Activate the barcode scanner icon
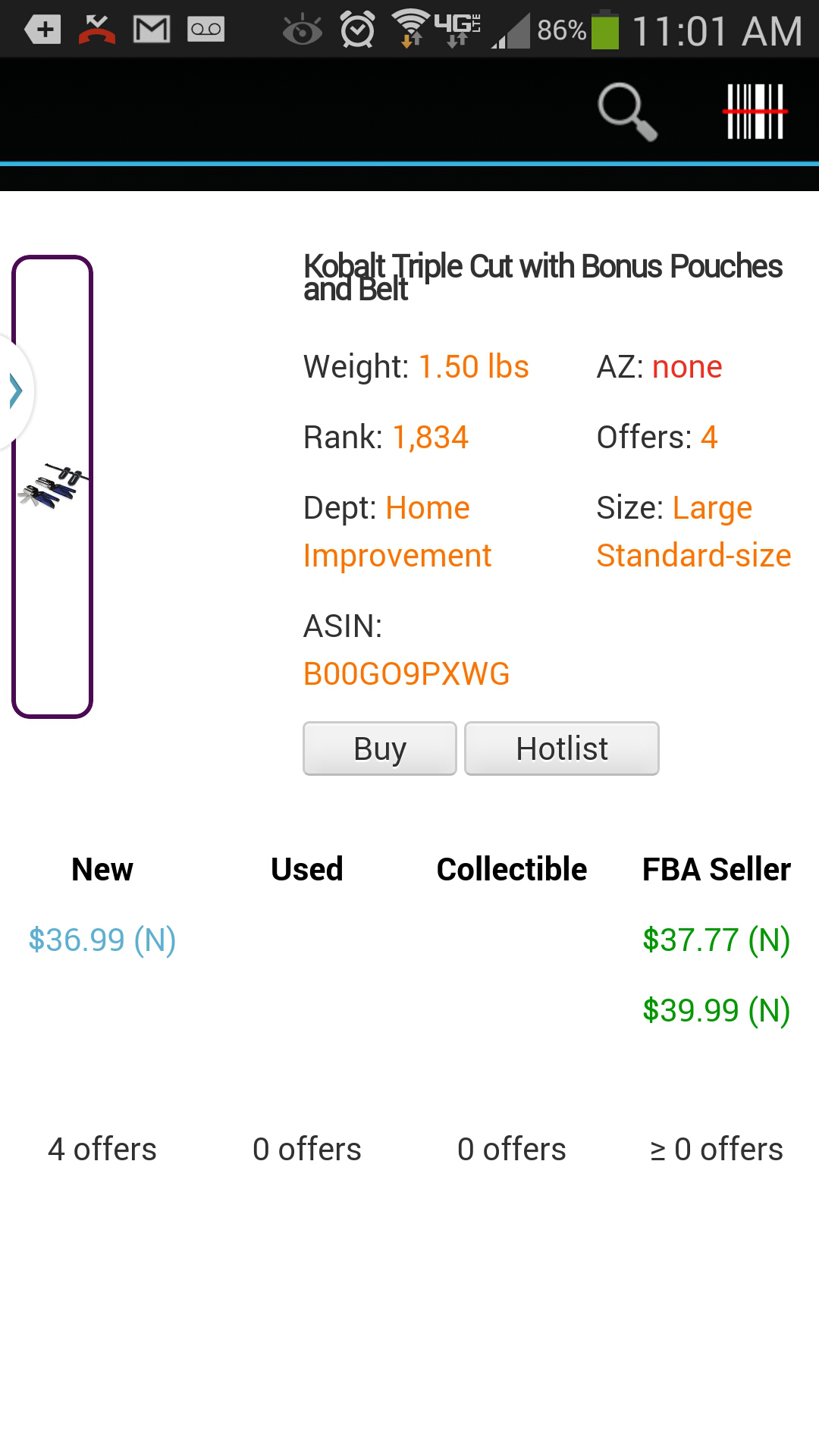The height and width of the screenshot is (1456, 819). point(755,111)
